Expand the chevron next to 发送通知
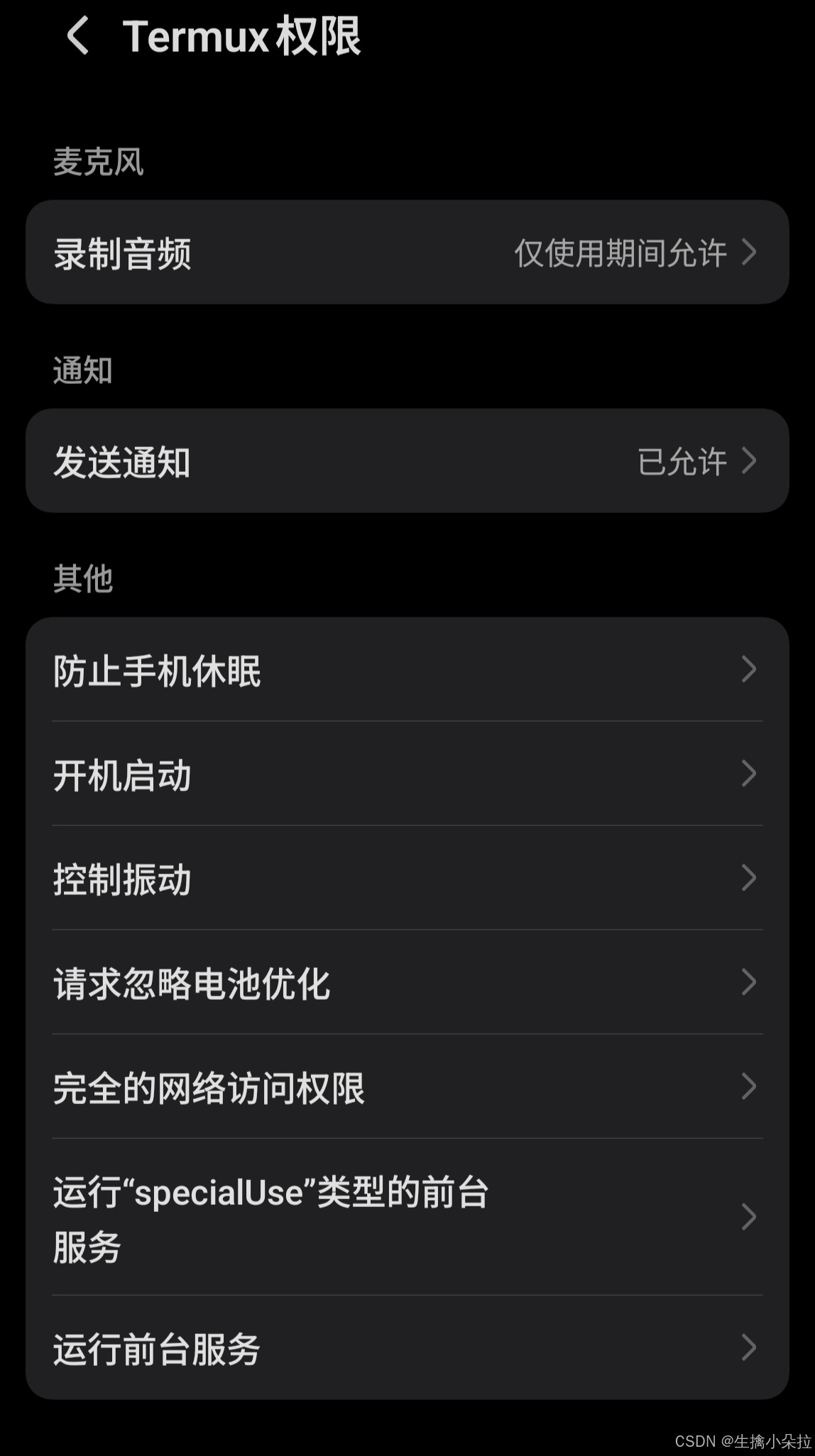Image resolution: width=815 pixels, height=1456 pixels. pos(748,460)
